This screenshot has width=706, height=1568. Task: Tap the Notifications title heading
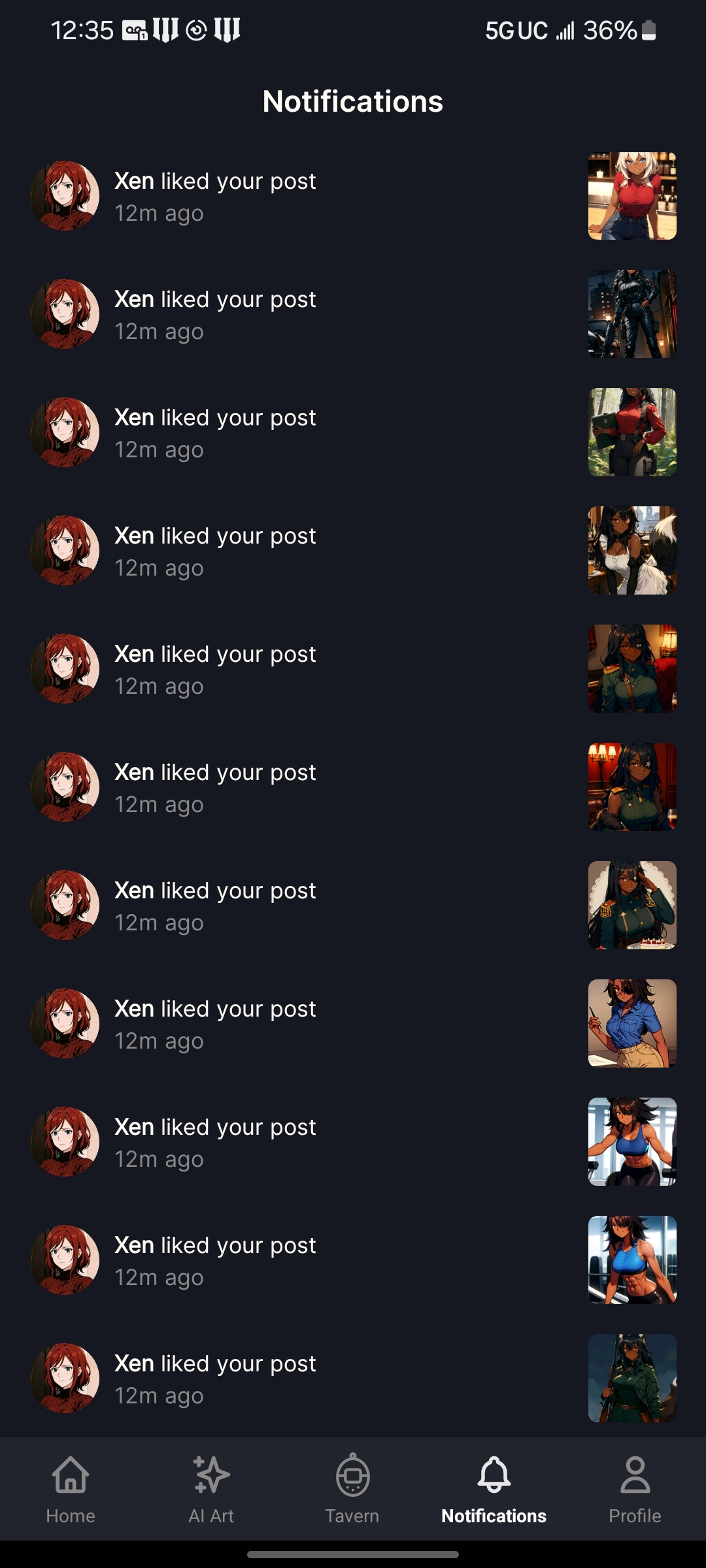(x=353, y=101)
